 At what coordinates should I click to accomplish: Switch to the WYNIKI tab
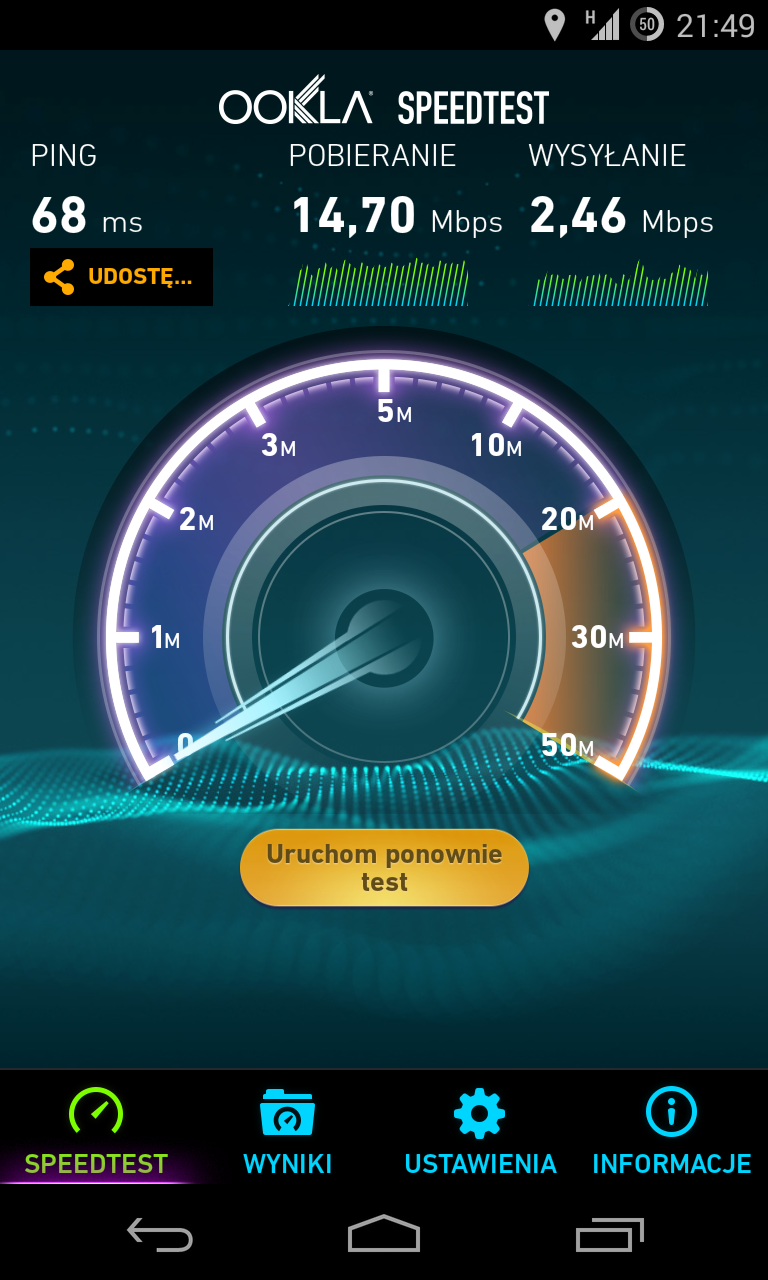(287, 1132)
